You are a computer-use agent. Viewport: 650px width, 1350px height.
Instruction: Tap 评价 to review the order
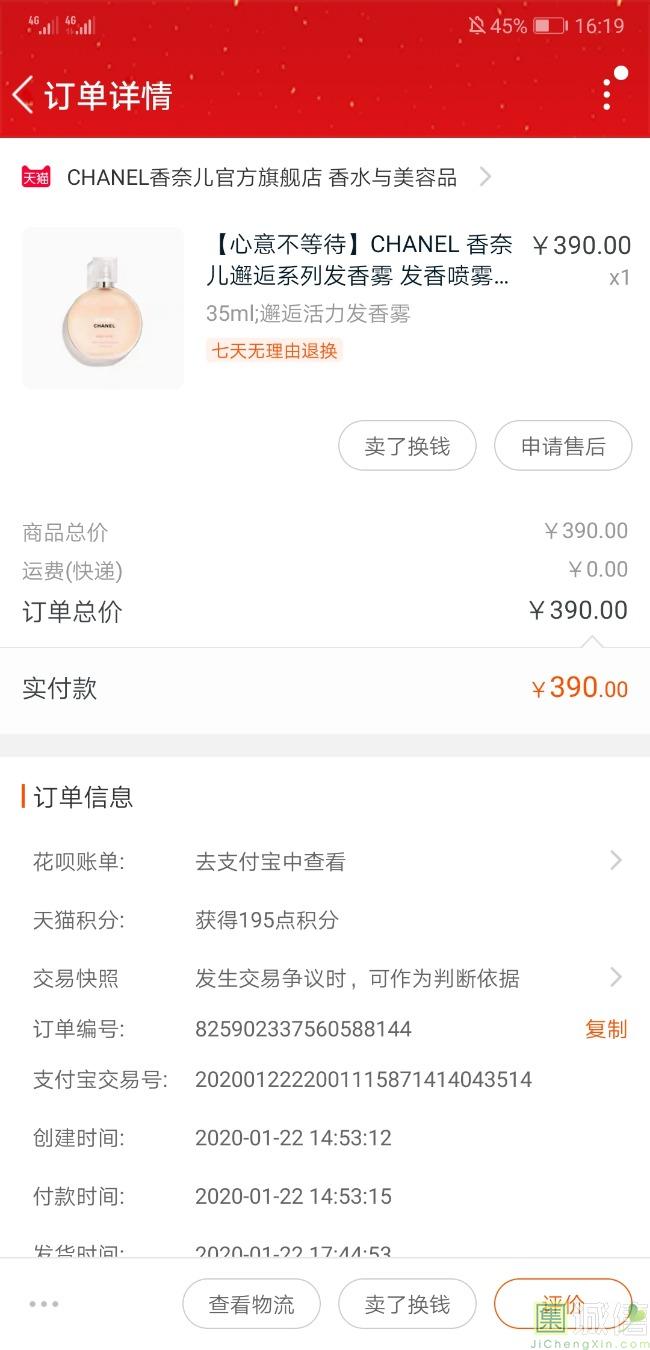click(562, 1304)
